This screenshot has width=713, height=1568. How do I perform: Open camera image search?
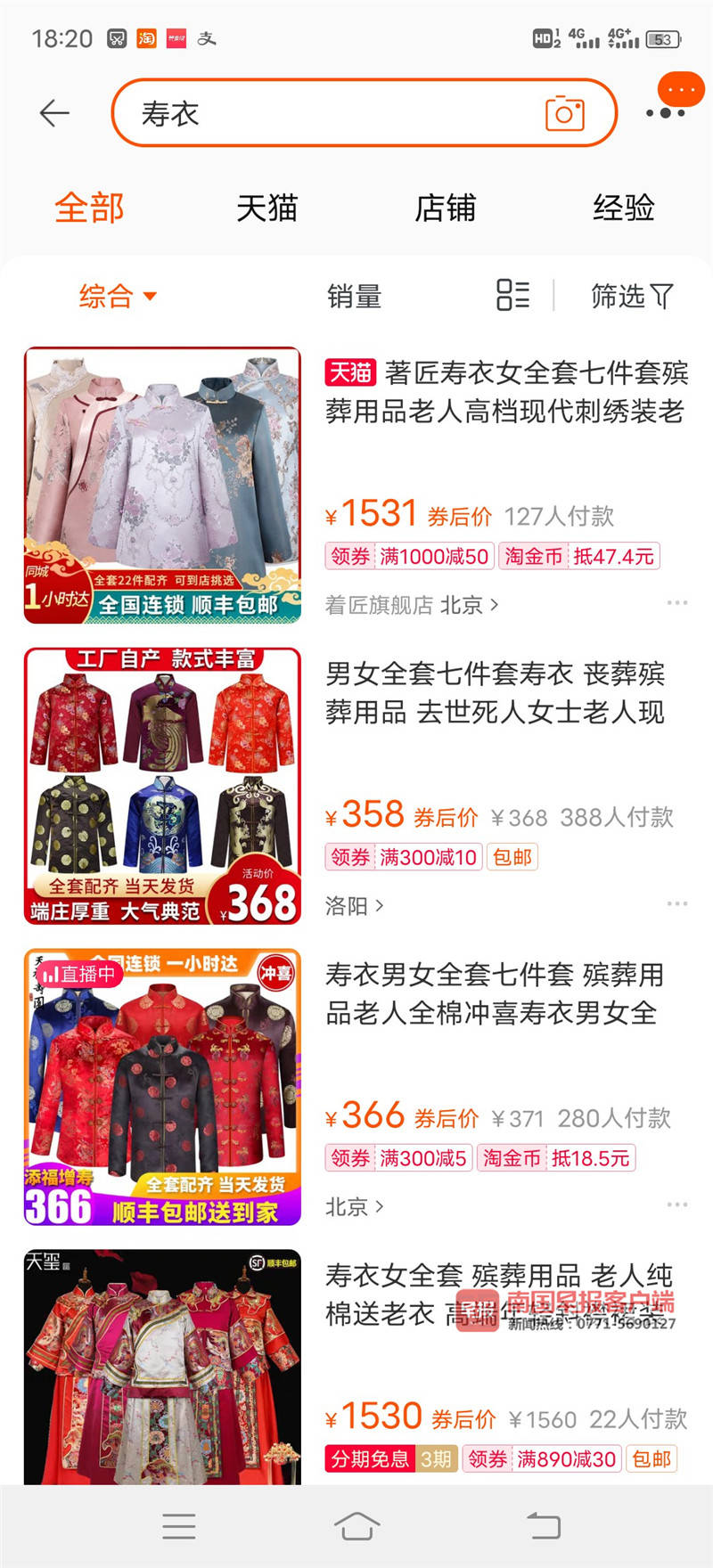coord(564,114)
